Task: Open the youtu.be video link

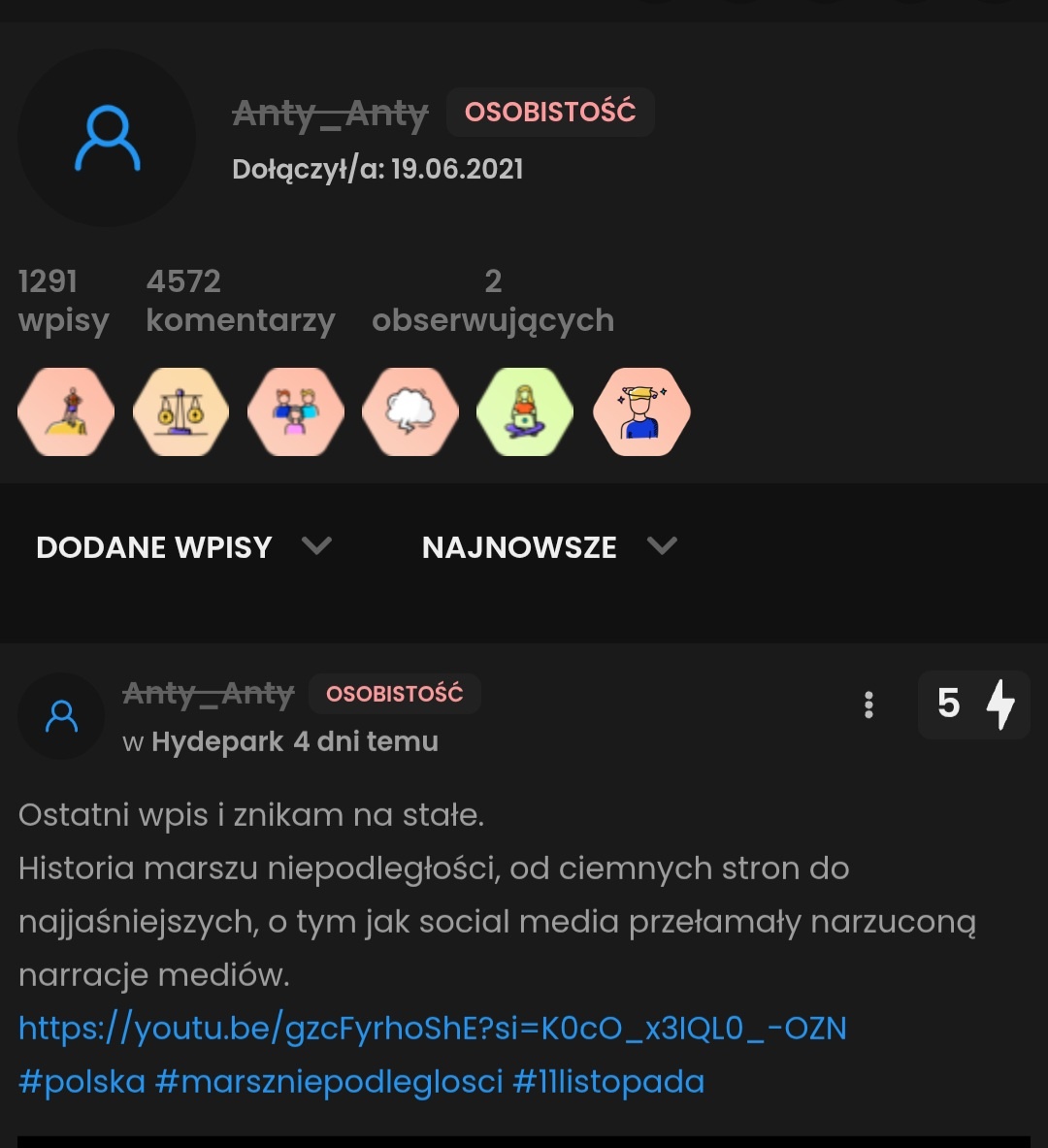Action: [432, 1028]
